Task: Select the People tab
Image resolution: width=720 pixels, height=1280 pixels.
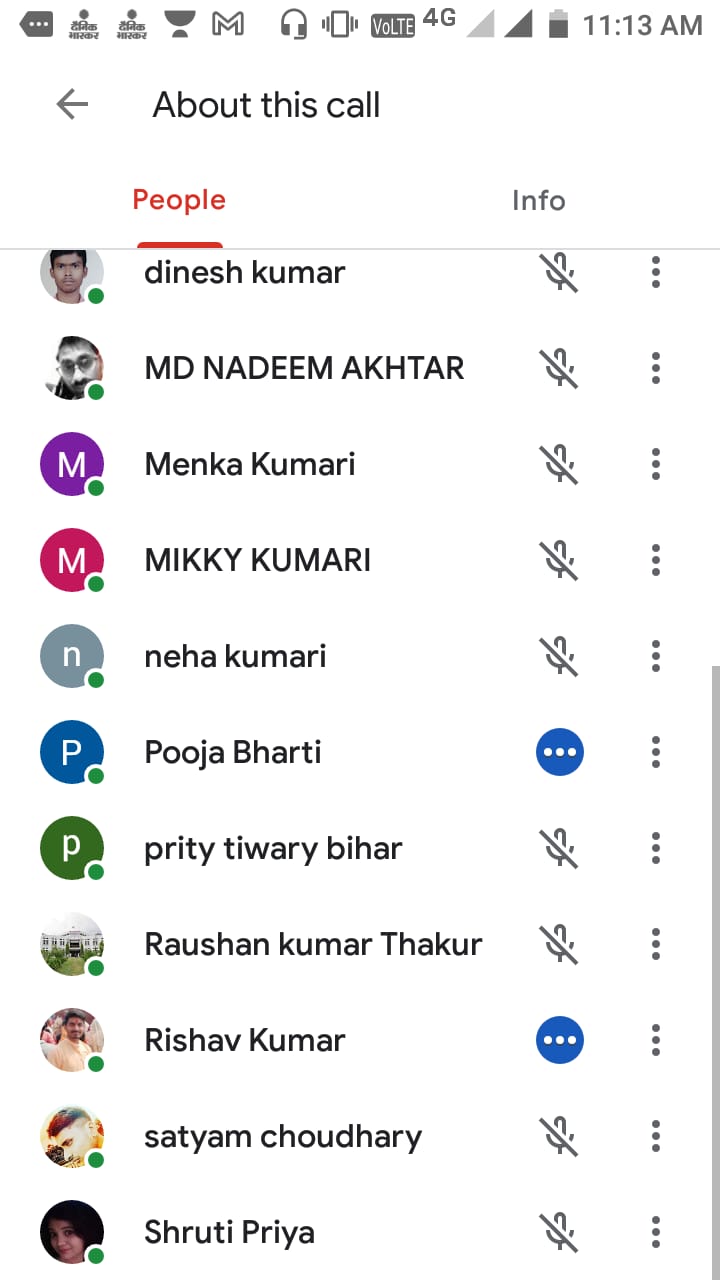Action: (179, 200)
